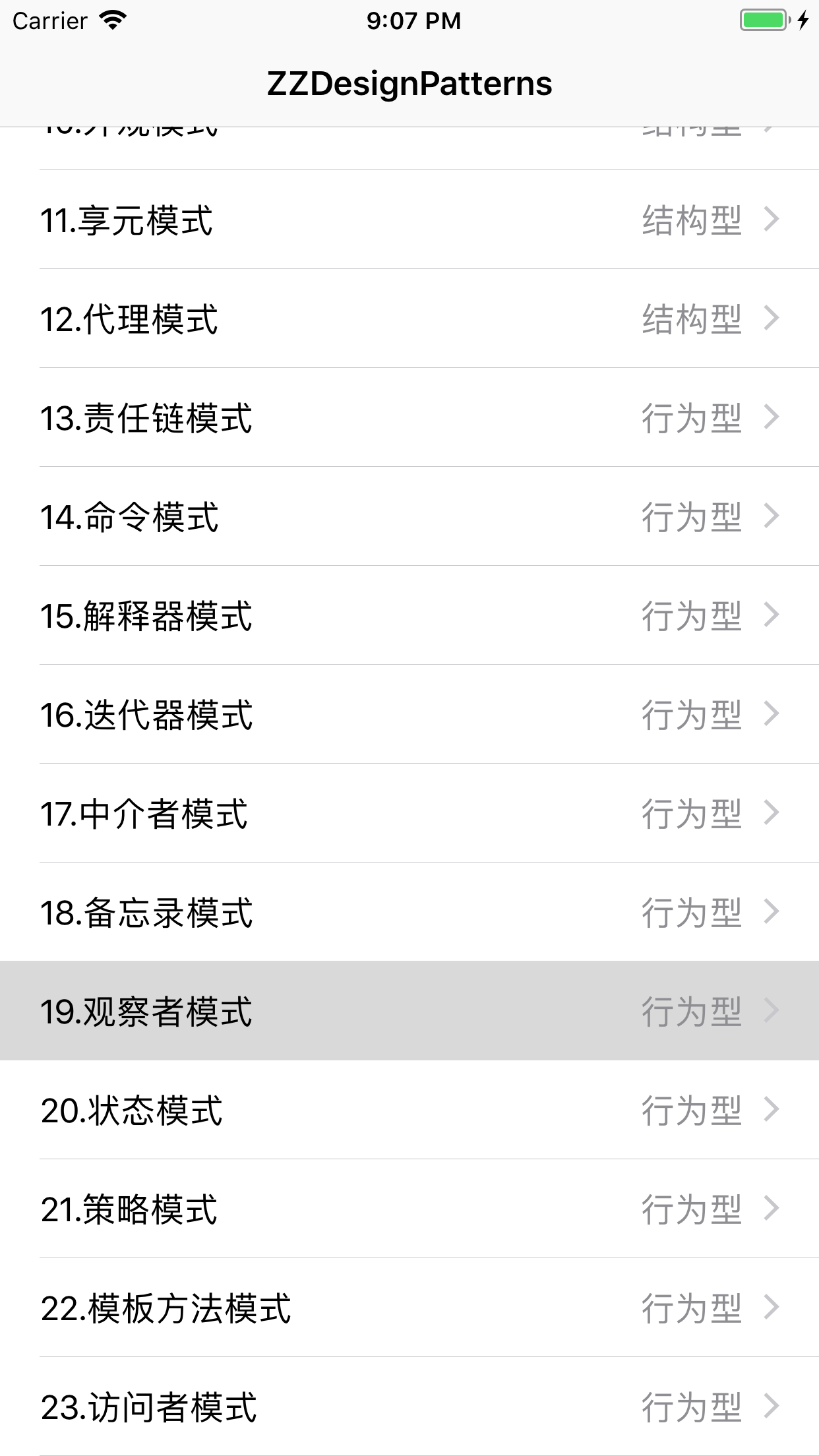Tap the 14.命令模式 row
The width and height of the screenshot is (819, 1456).
pyautogui.click(x=409, y=516)
